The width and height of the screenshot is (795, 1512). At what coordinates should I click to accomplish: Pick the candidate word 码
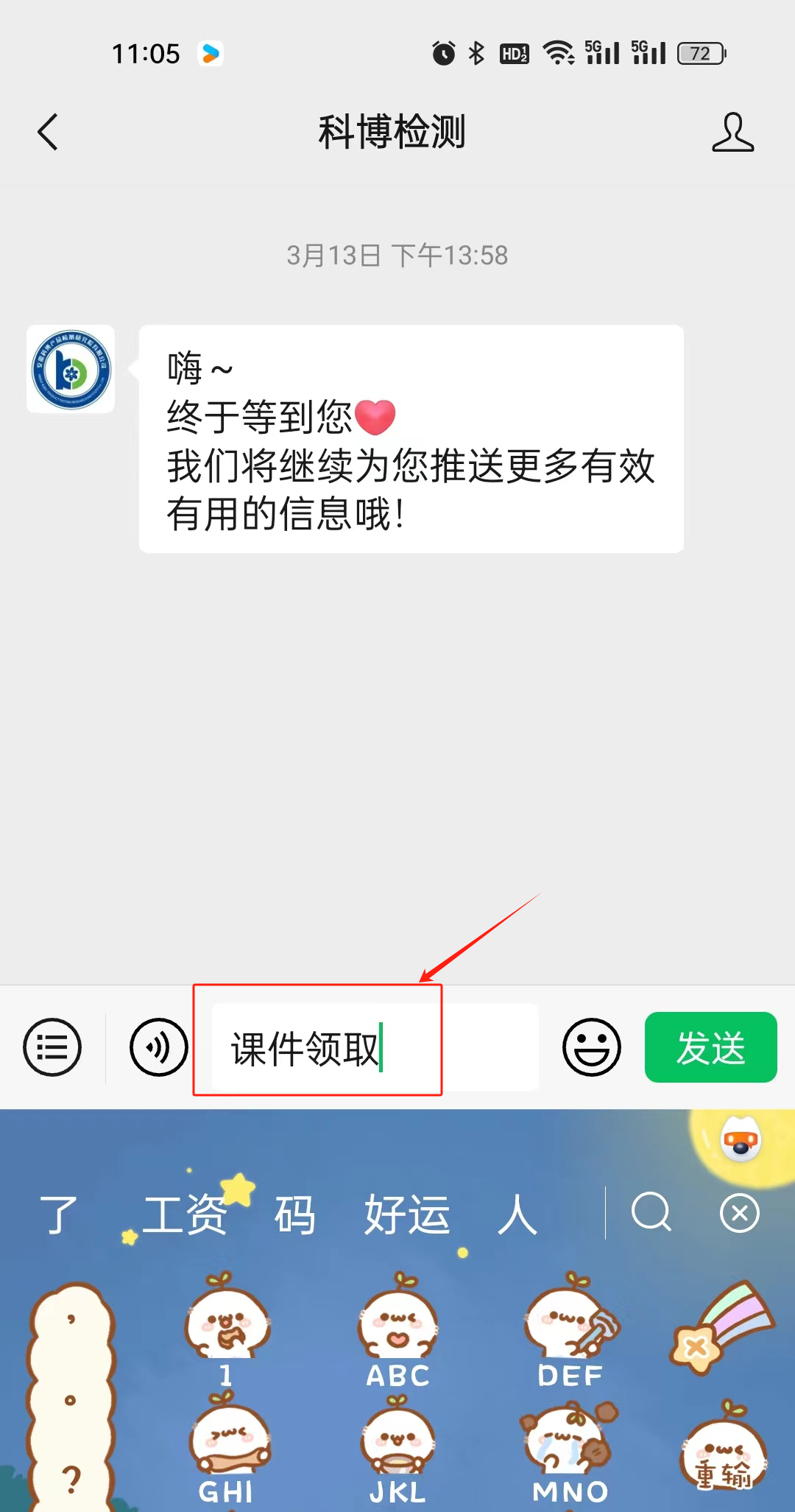pyautogui.click(x=295, y=1214)
